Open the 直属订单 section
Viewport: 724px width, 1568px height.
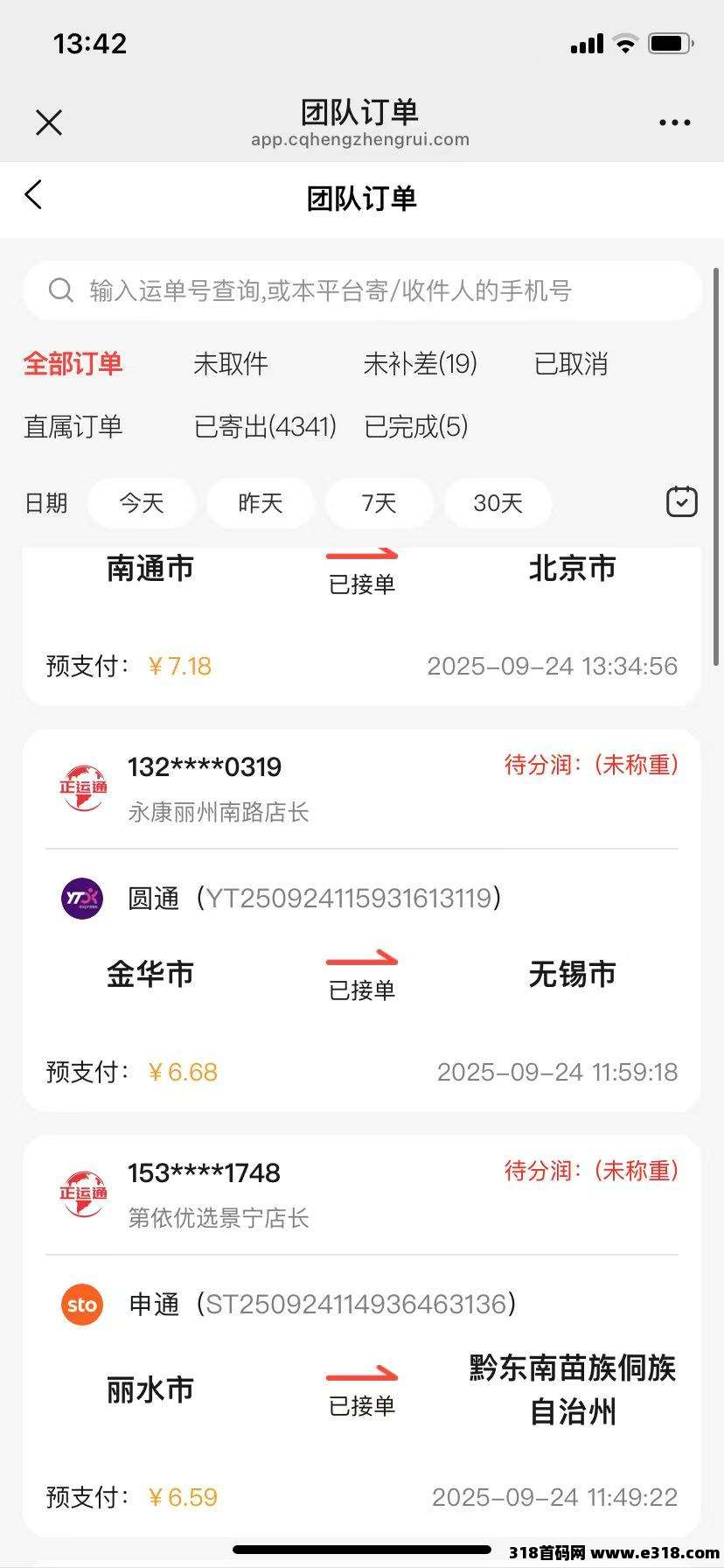click(73, 427)
